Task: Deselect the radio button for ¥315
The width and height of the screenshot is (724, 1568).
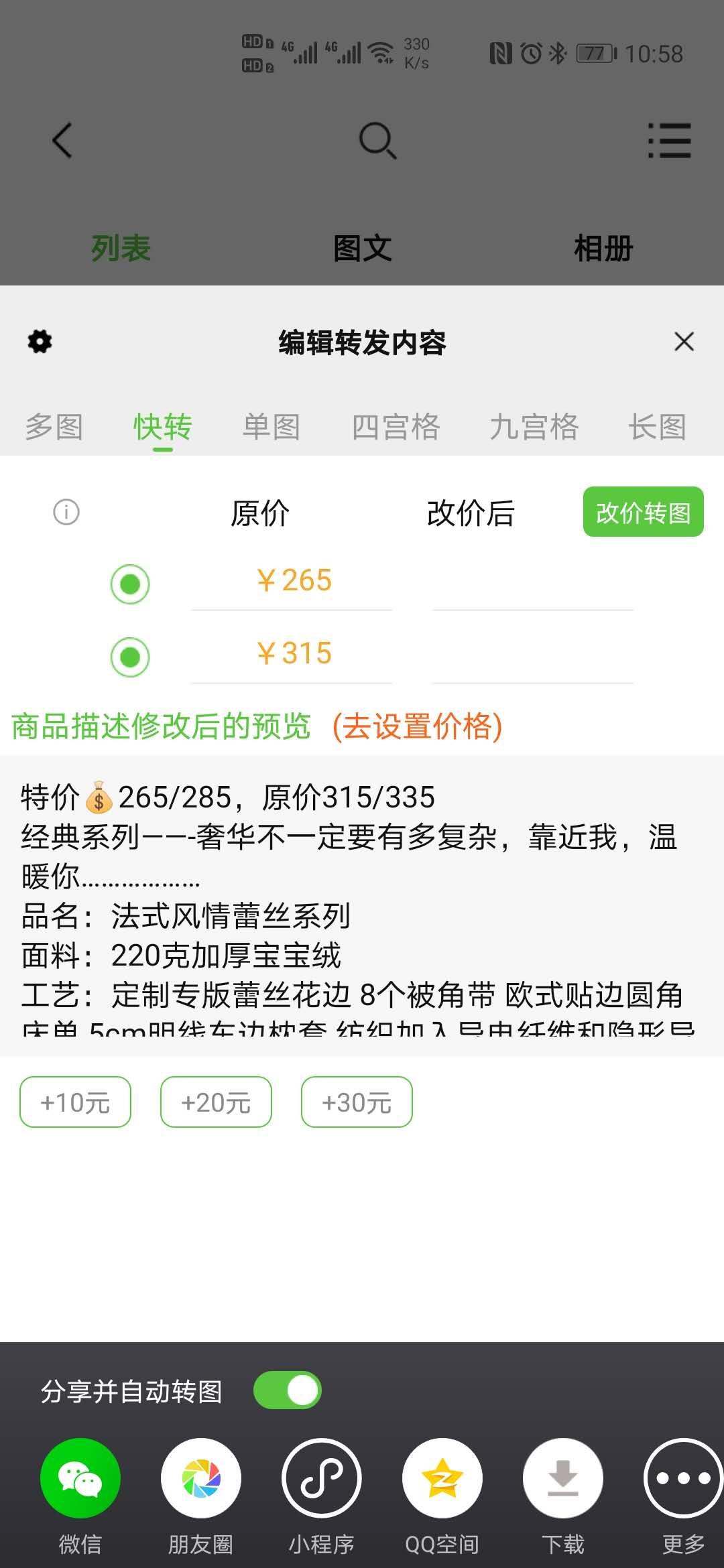Action: [x=131, y=657]
